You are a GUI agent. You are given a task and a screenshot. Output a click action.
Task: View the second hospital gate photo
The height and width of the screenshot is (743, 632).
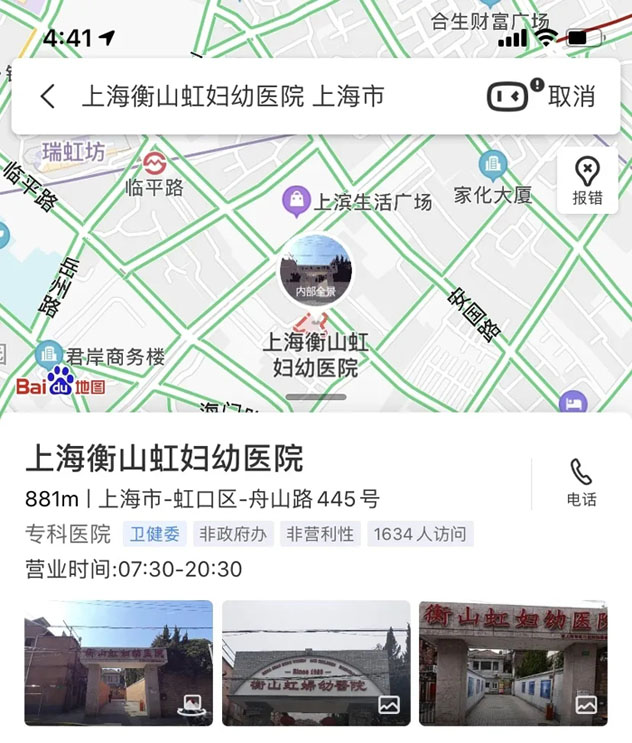pos(315,661)
